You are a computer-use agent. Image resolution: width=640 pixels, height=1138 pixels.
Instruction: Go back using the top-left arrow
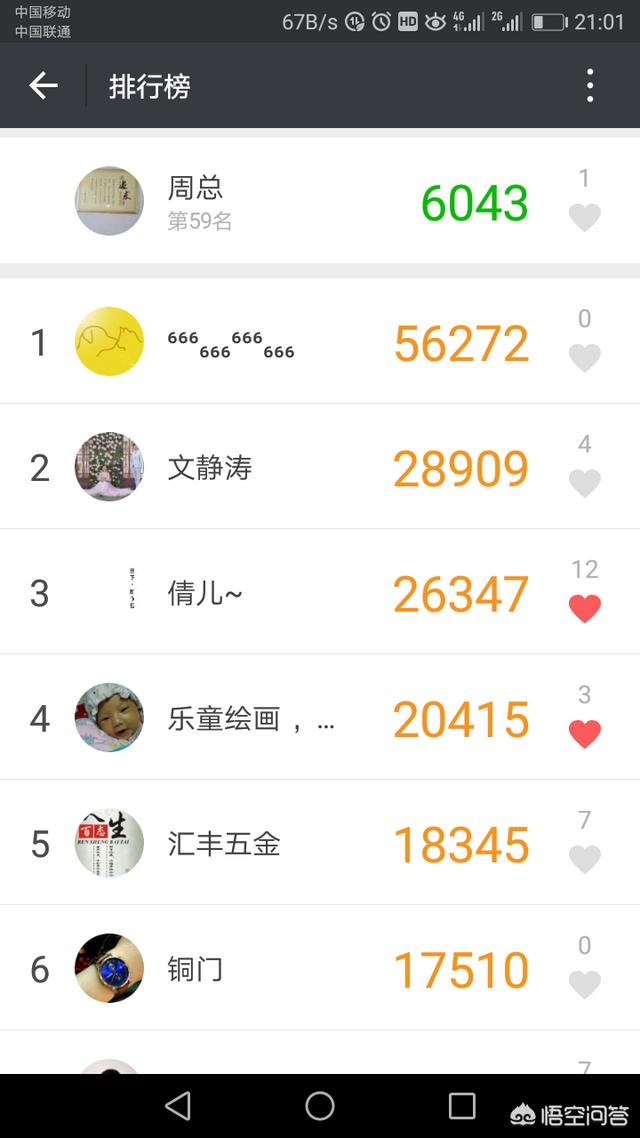click(x=43, y=86)
